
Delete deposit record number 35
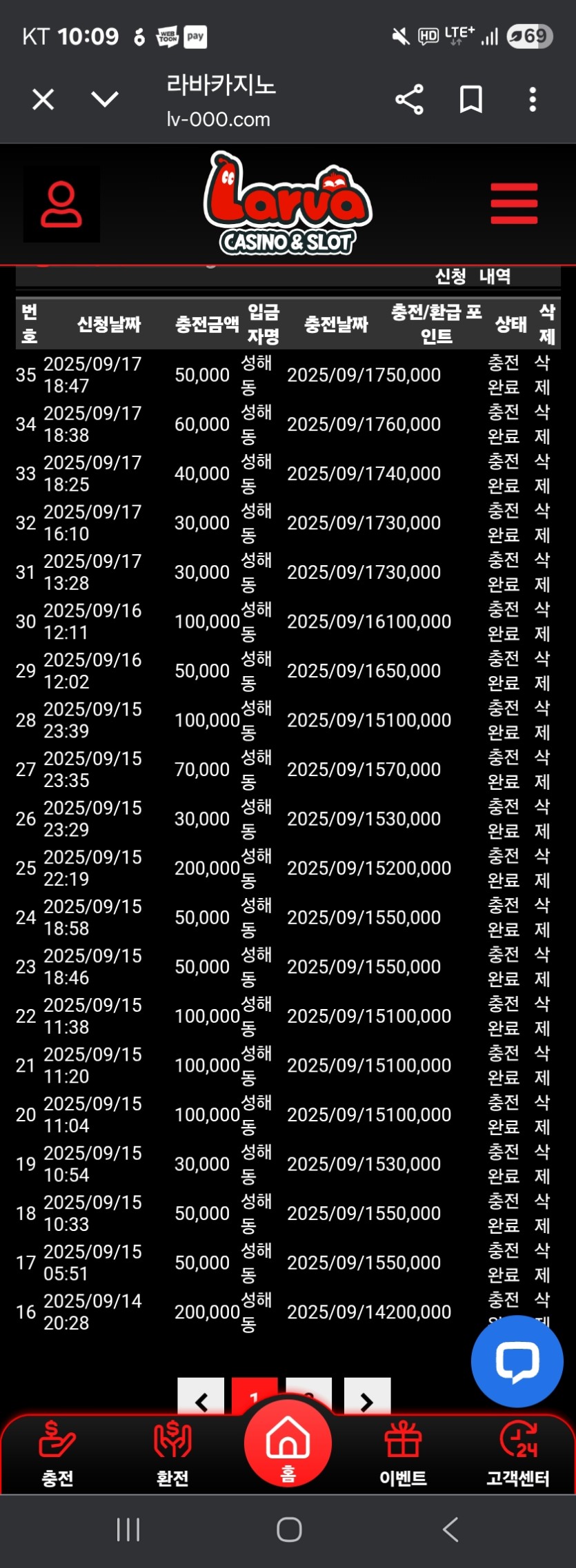pos(542,375)
